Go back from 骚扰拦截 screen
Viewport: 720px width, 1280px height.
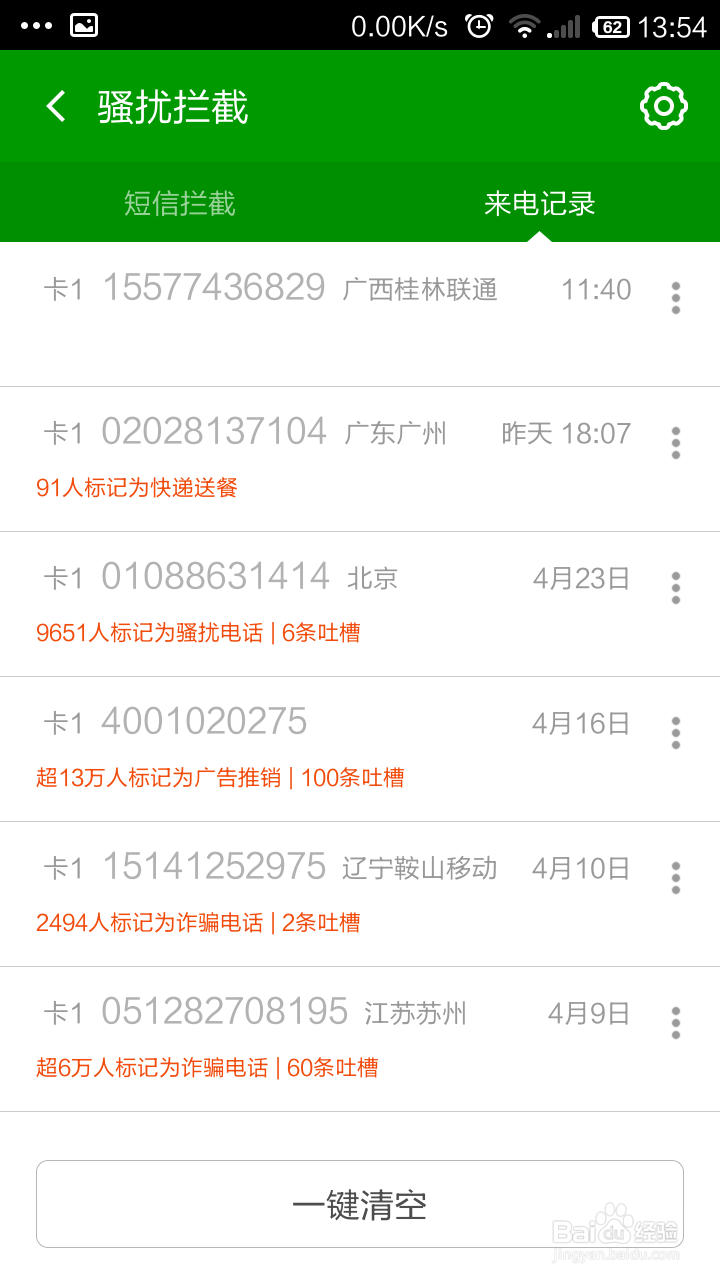pyautogui.click(x=57, y=107)
